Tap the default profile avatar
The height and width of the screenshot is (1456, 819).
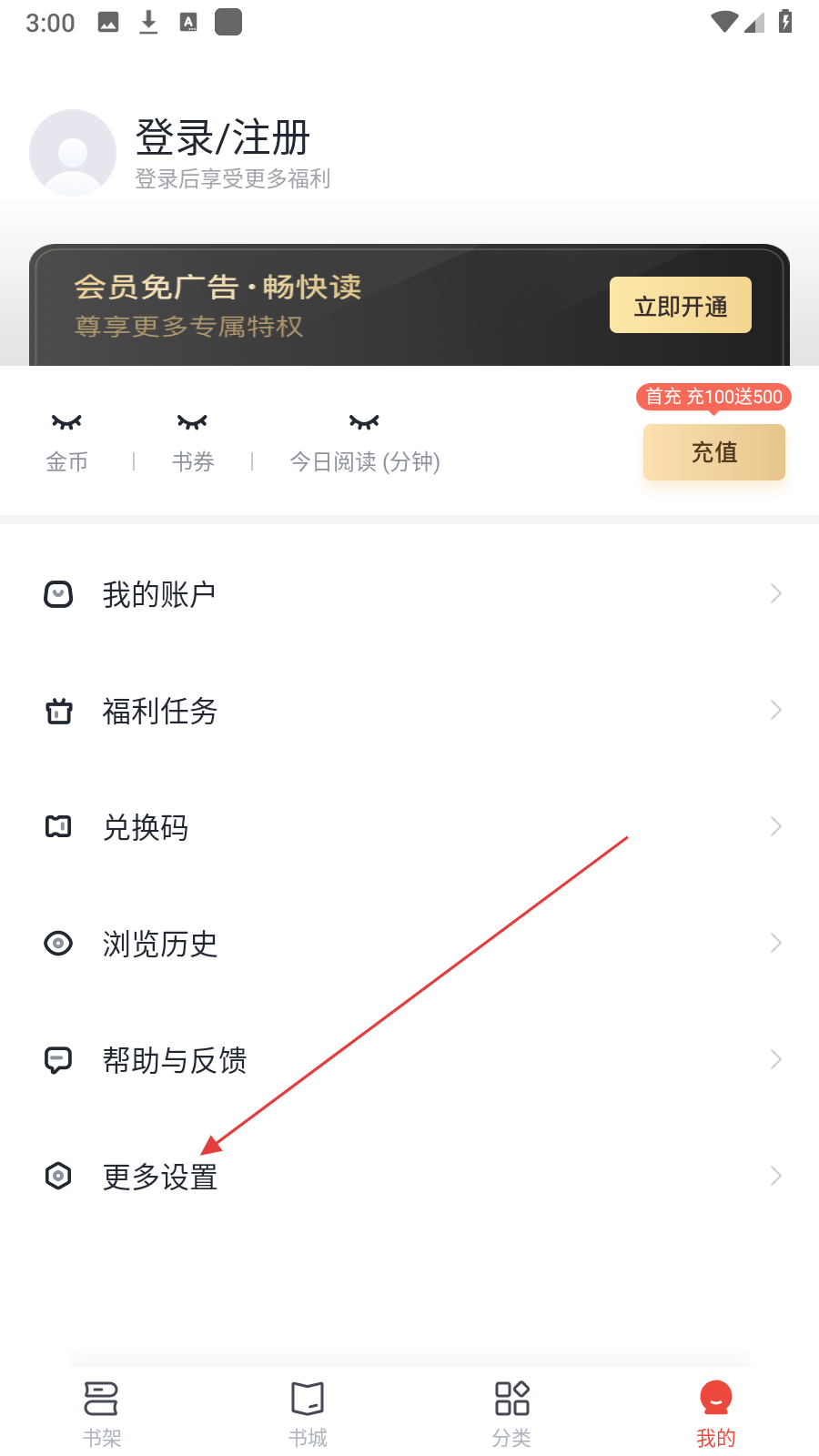point(73,153)
